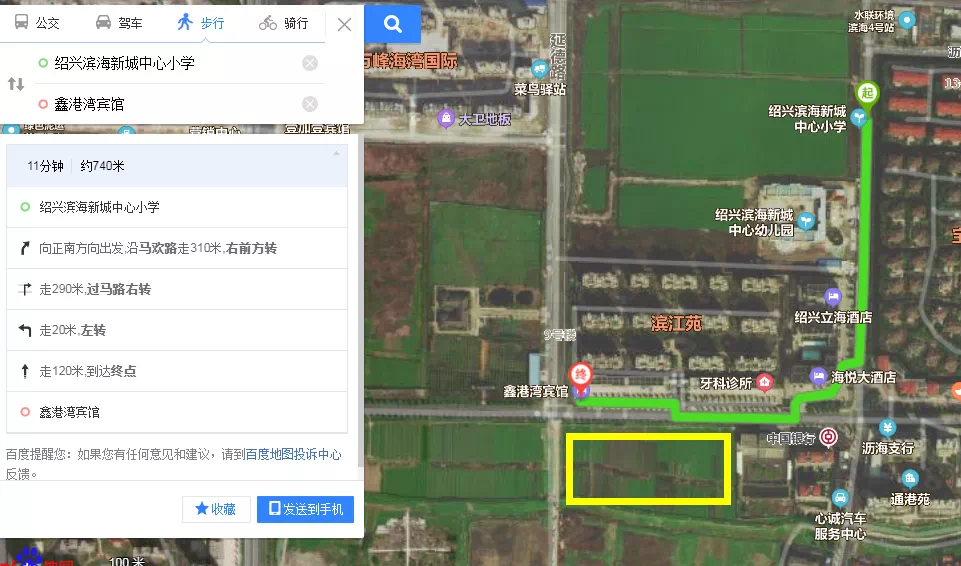
Task: Clear the destination field
Action: click(x=310, y=104)
